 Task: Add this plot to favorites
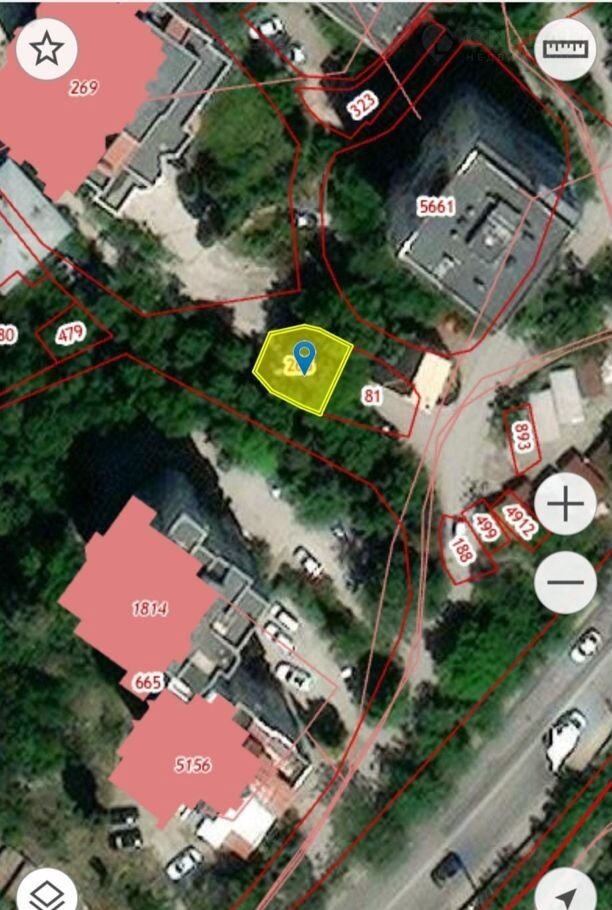46,49
